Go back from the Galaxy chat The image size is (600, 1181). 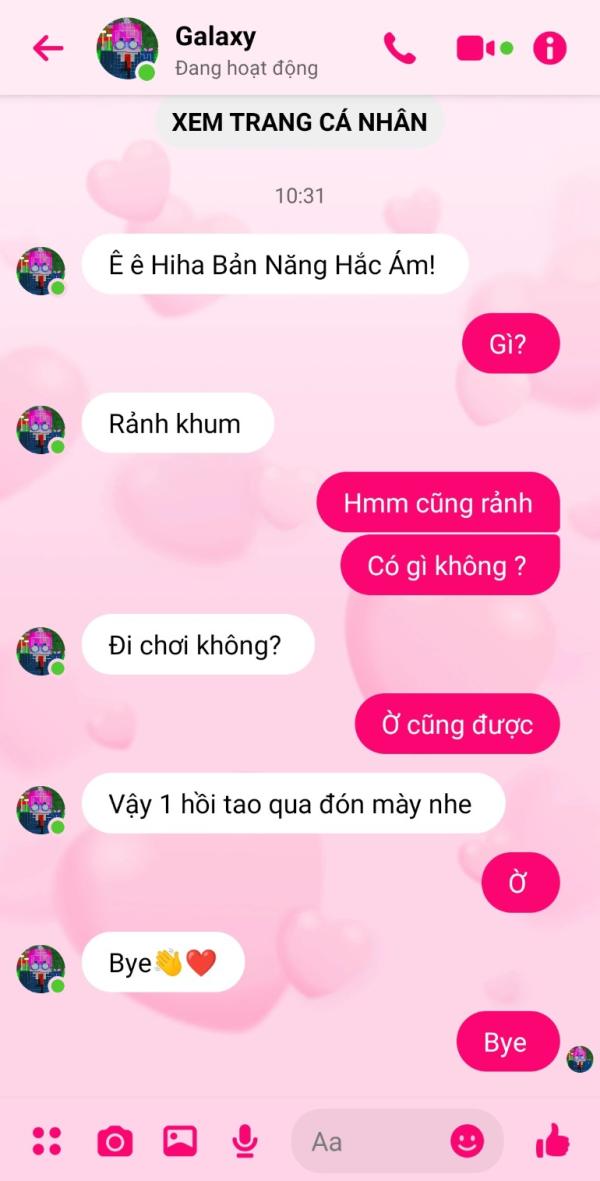pyautogui.click(x=47, y=48)
